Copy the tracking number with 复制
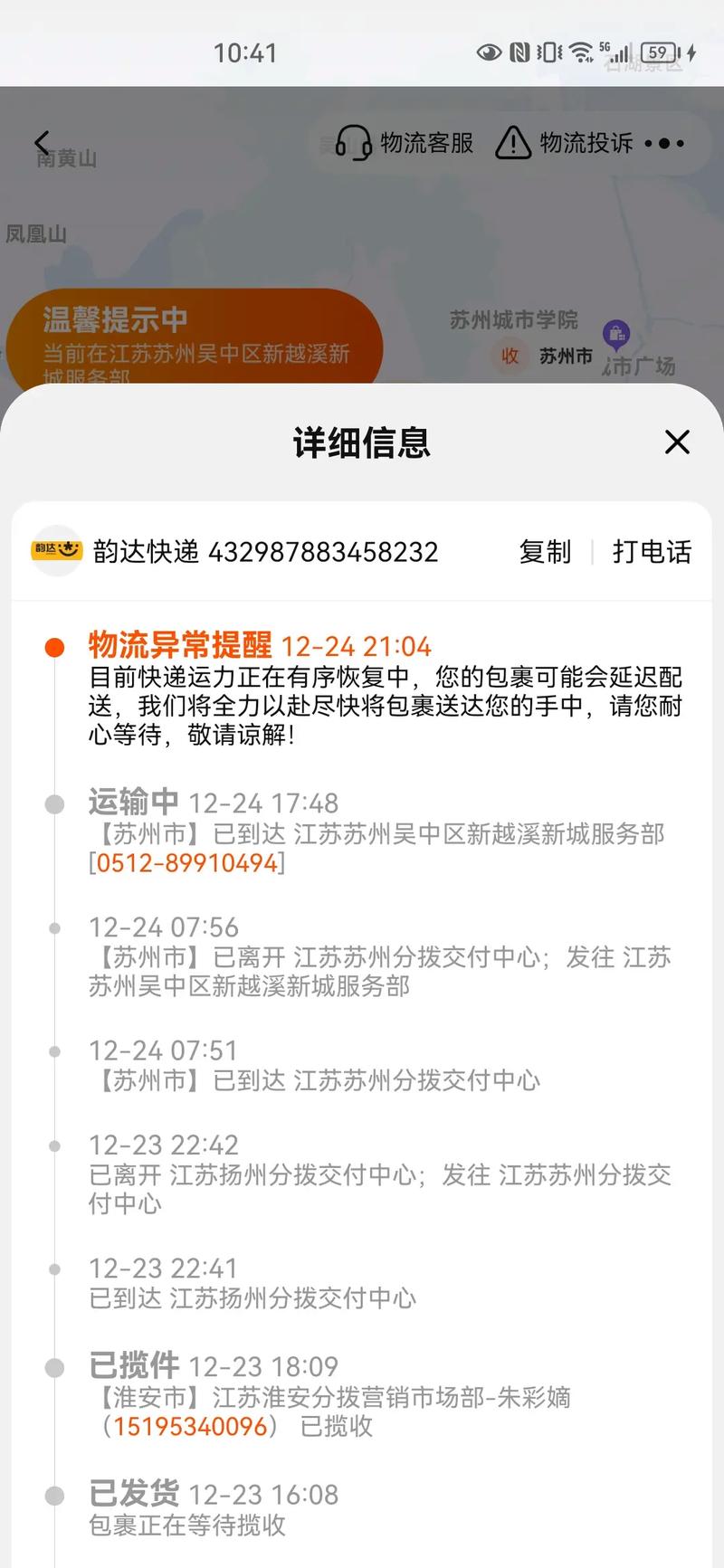 pos(545,551)
